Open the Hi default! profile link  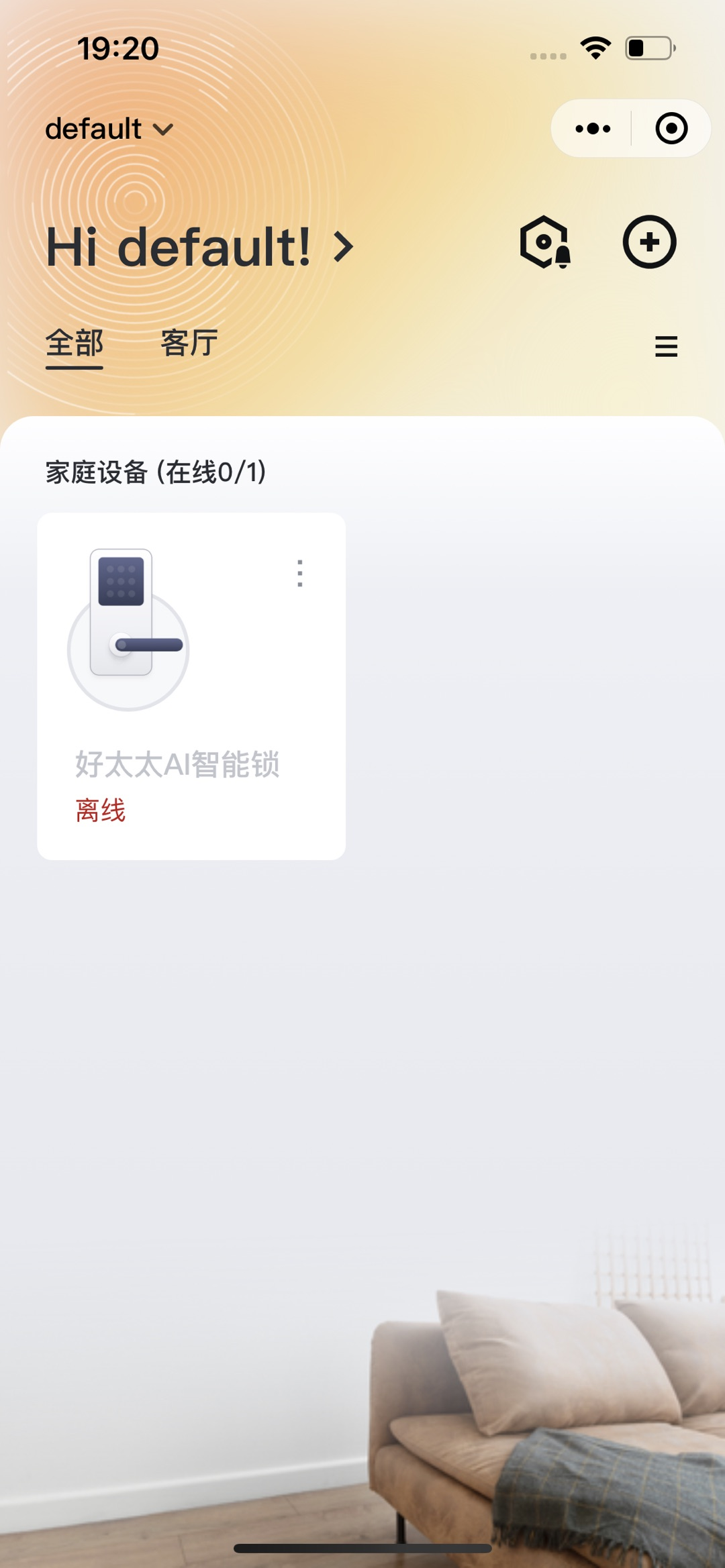(199, 247)
